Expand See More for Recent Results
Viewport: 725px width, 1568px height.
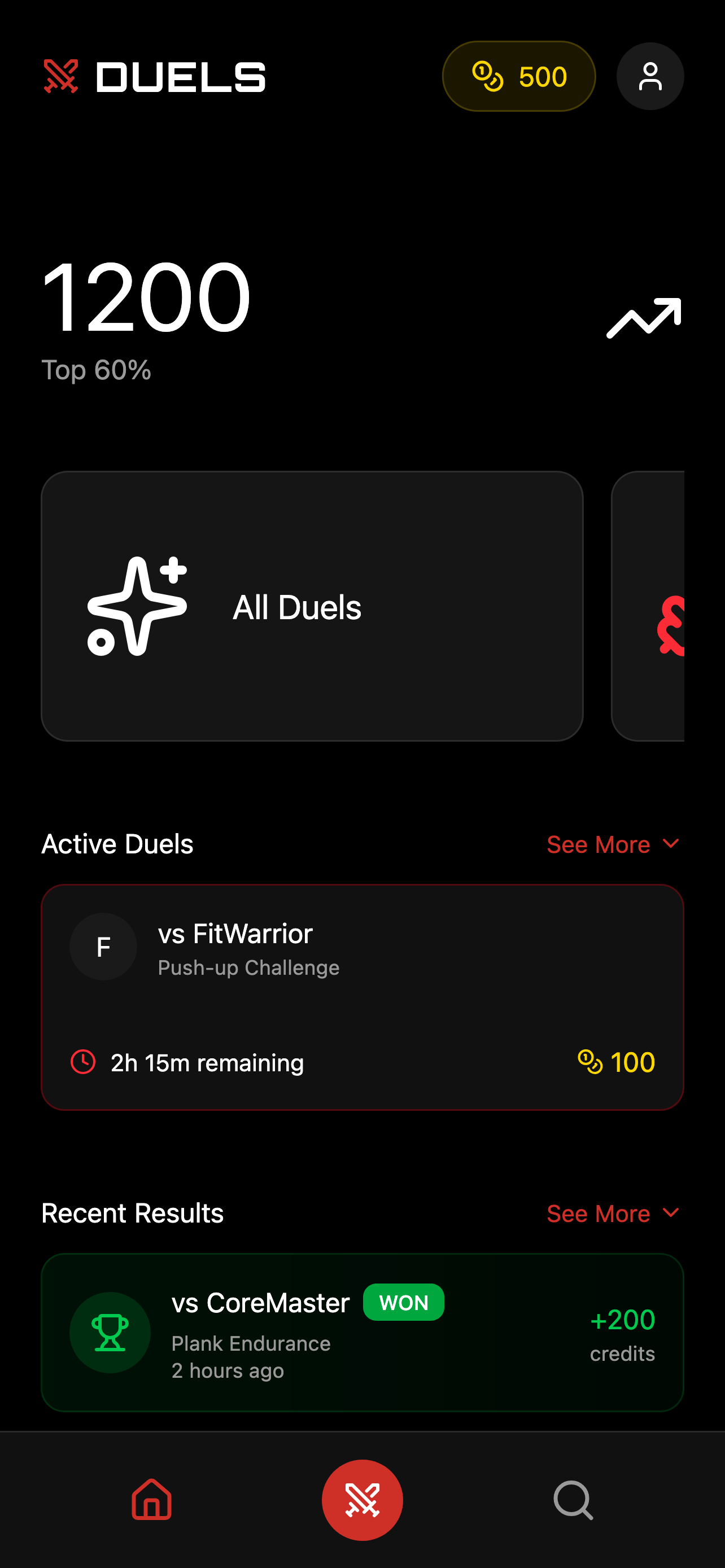(x=613, y=1213)
